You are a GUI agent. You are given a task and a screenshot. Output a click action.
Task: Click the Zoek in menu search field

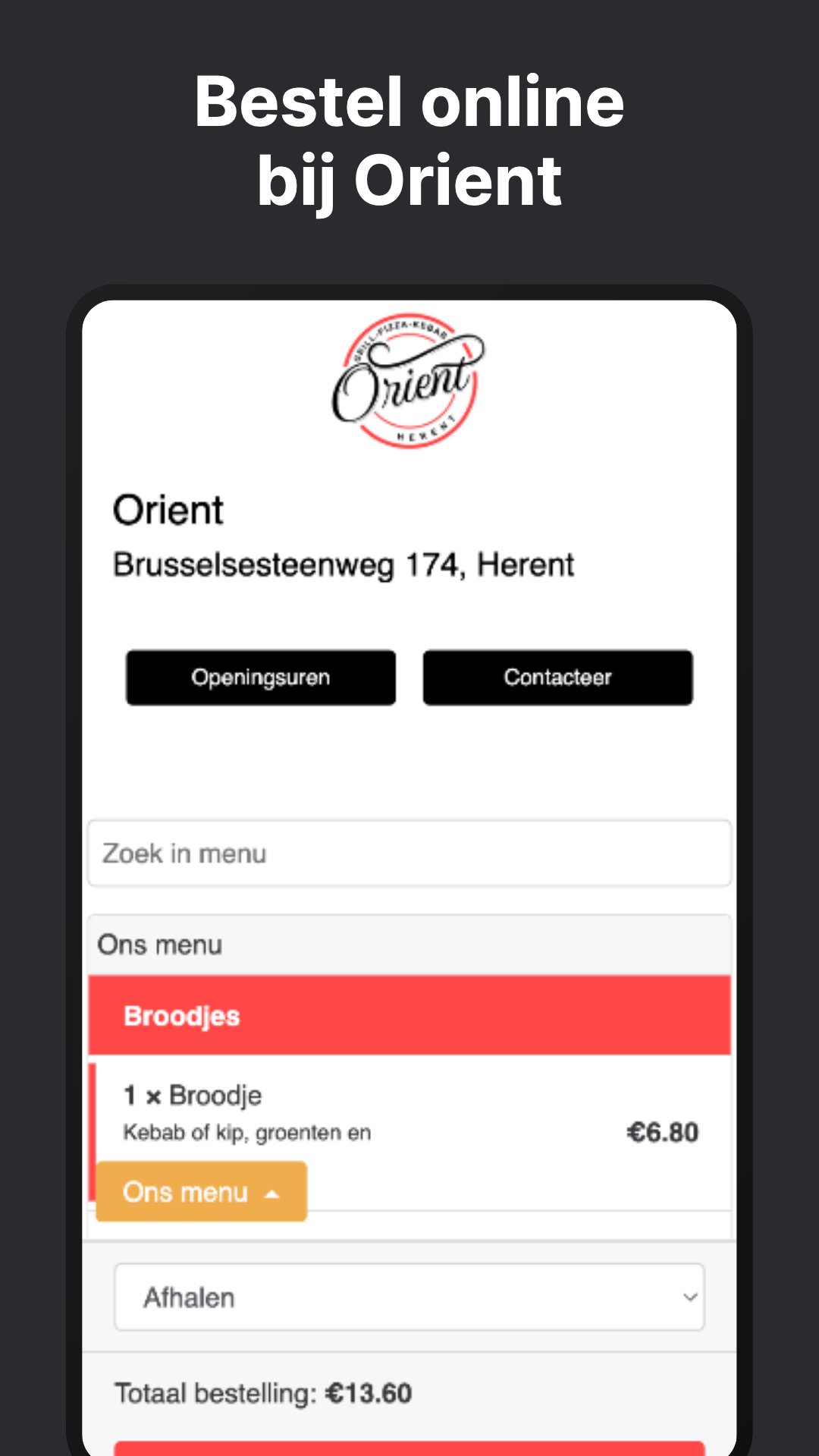(409, 854)
